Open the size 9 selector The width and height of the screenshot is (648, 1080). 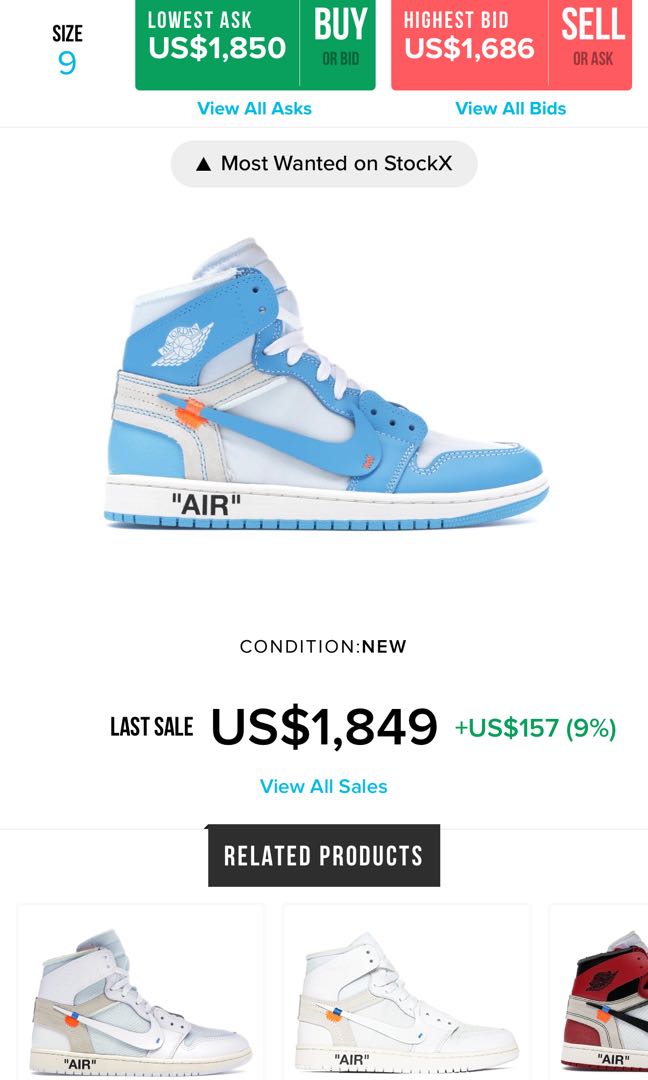[x=67, y=50]
